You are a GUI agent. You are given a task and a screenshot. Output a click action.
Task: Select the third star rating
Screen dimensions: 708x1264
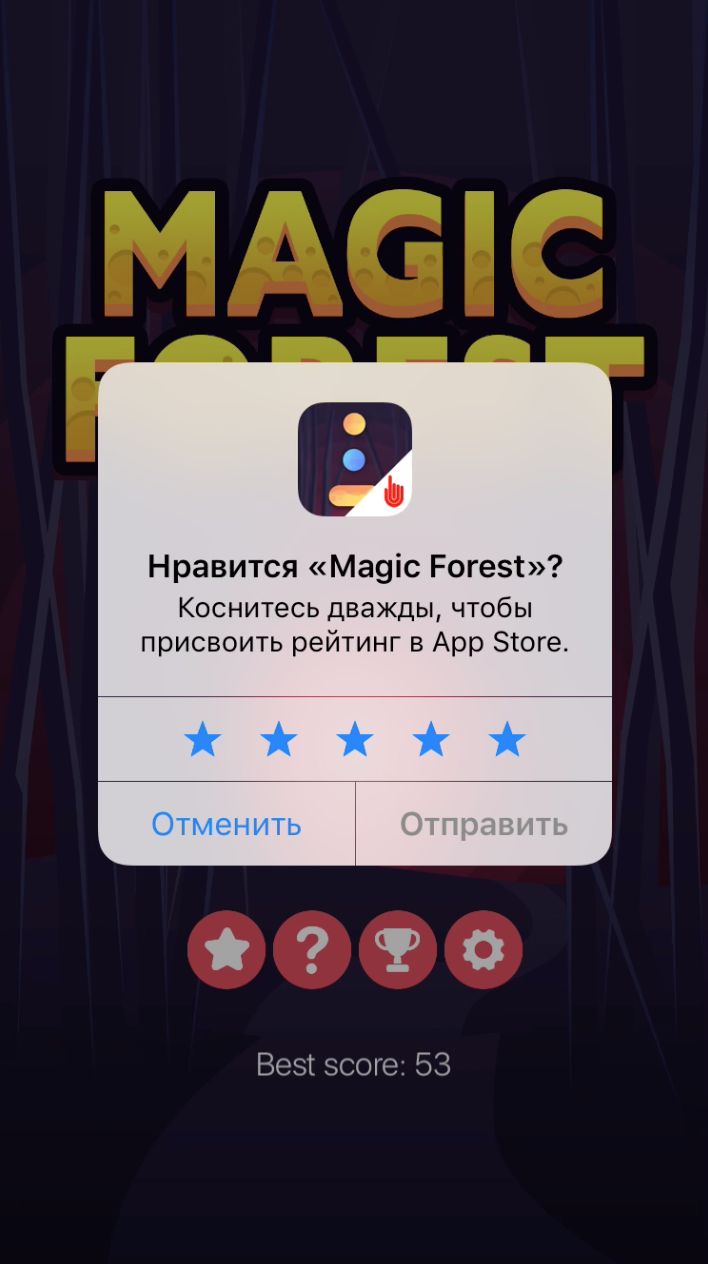point(355,740)
